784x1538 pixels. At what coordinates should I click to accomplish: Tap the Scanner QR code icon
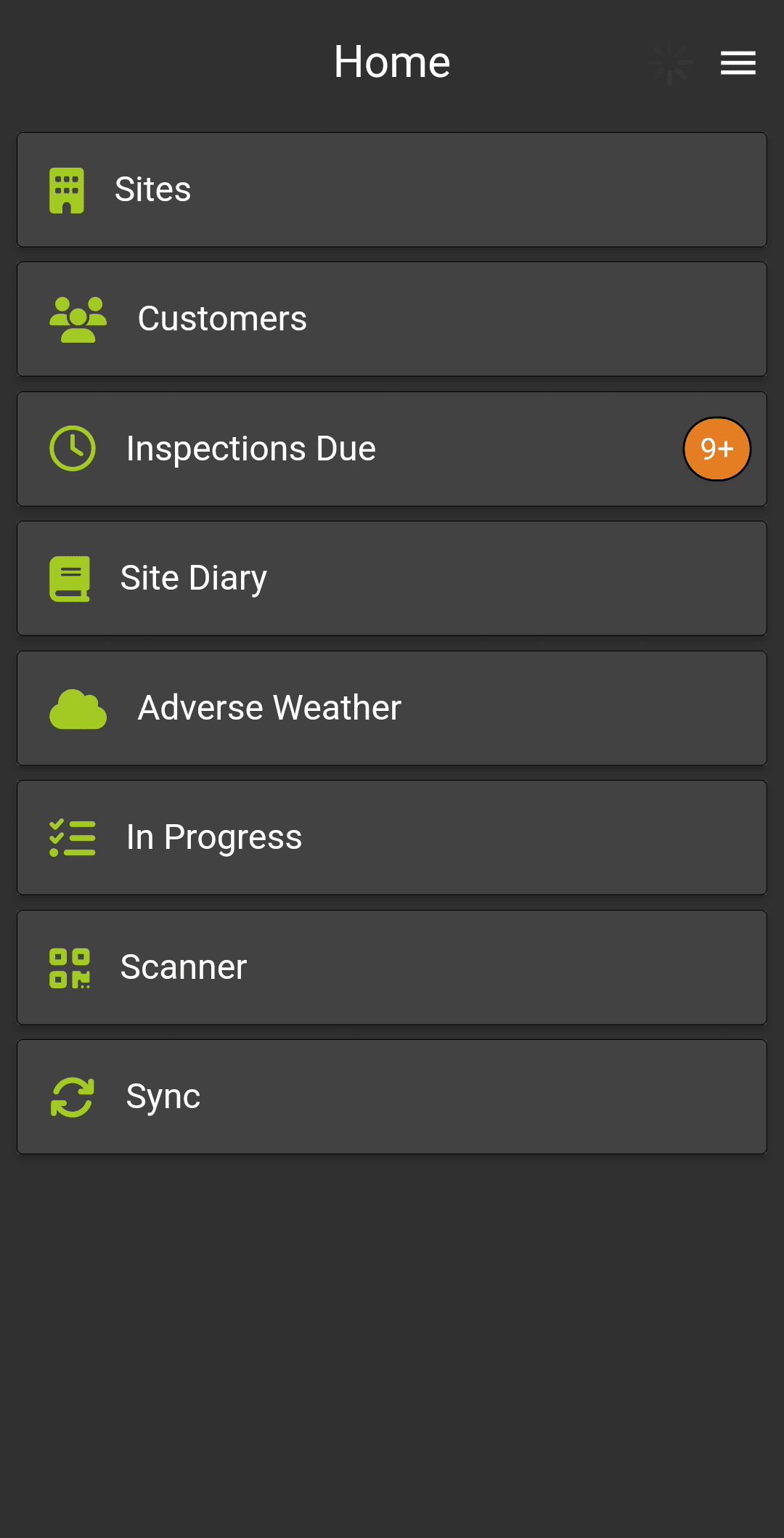[70, 967]
